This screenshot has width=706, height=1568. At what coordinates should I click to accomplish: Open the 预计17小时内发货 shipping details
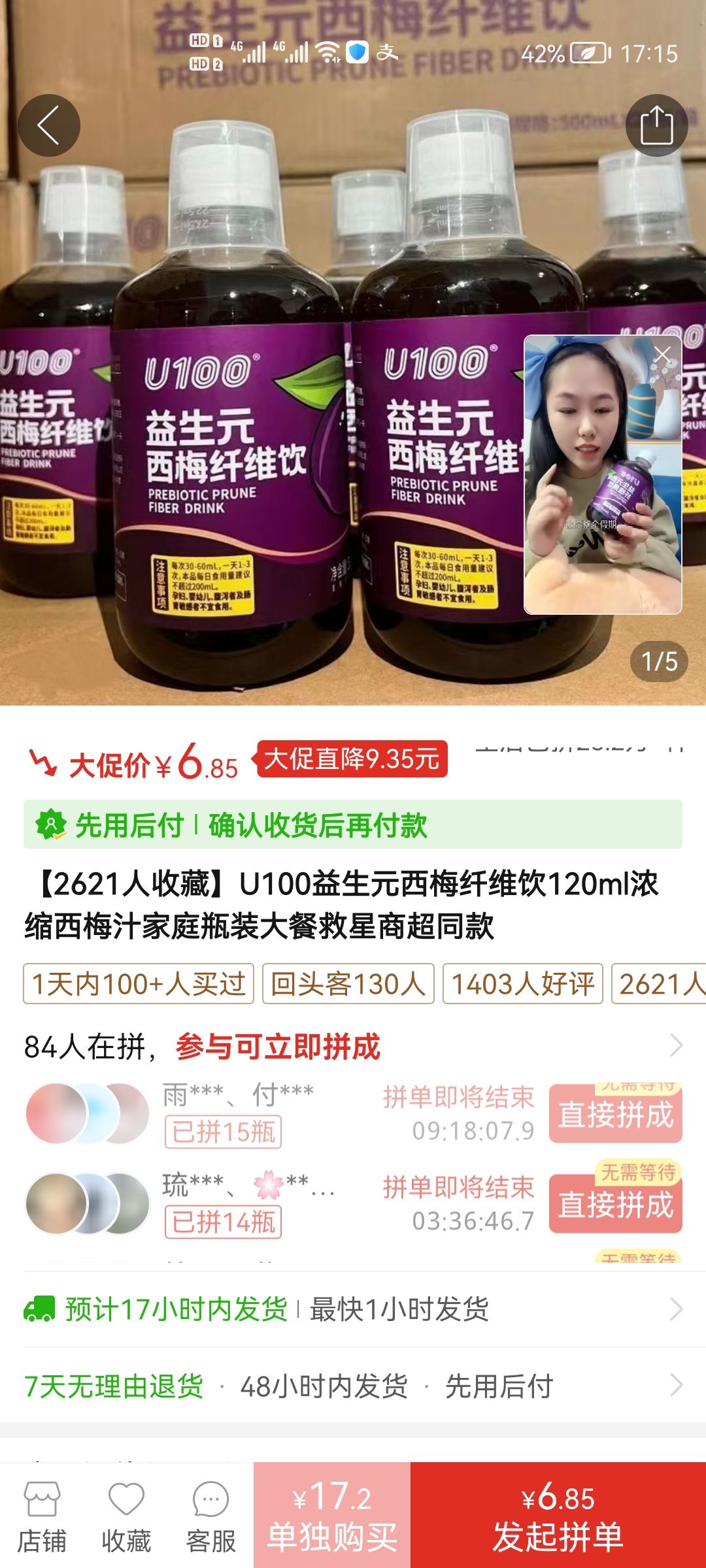point(353,1309)
